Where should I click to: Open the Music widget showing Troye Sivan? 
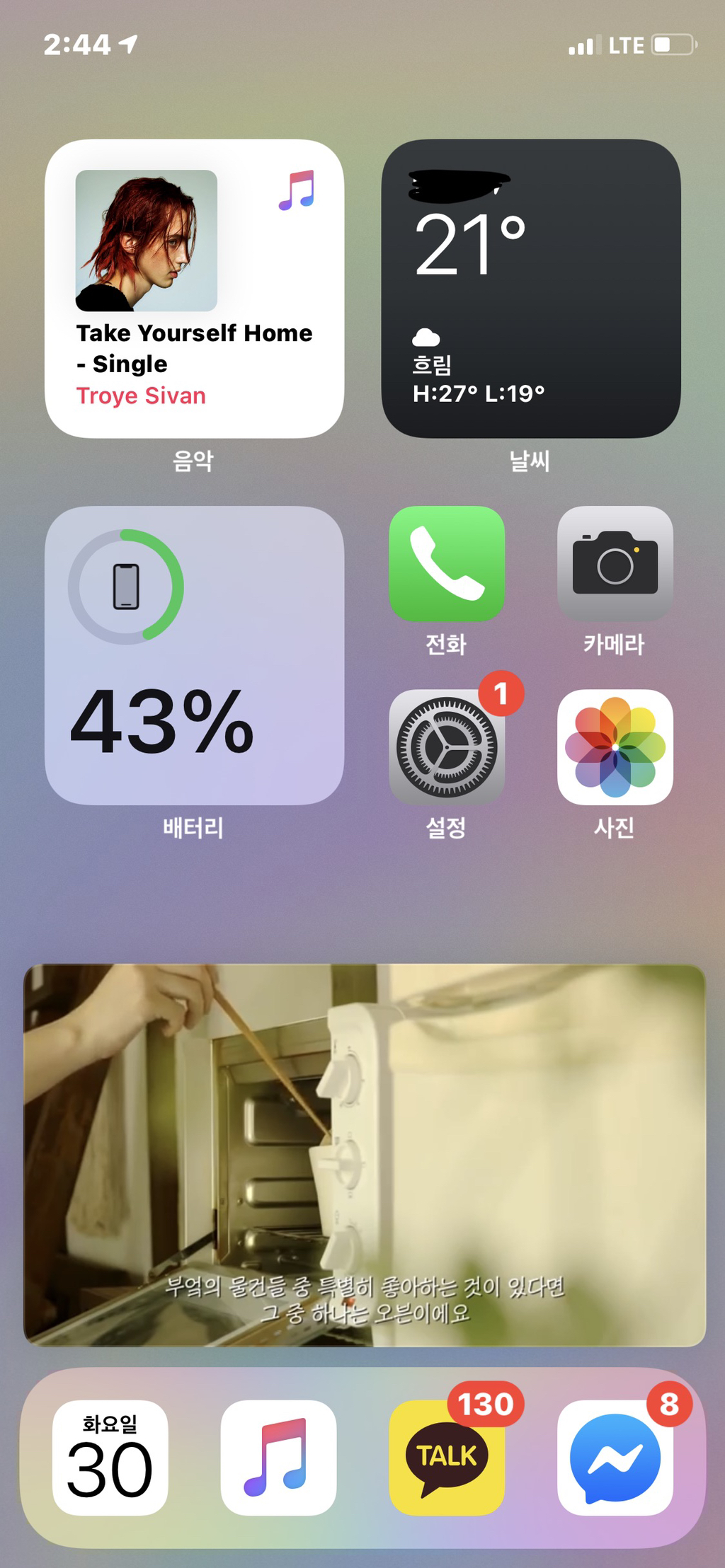coord(195,289)
